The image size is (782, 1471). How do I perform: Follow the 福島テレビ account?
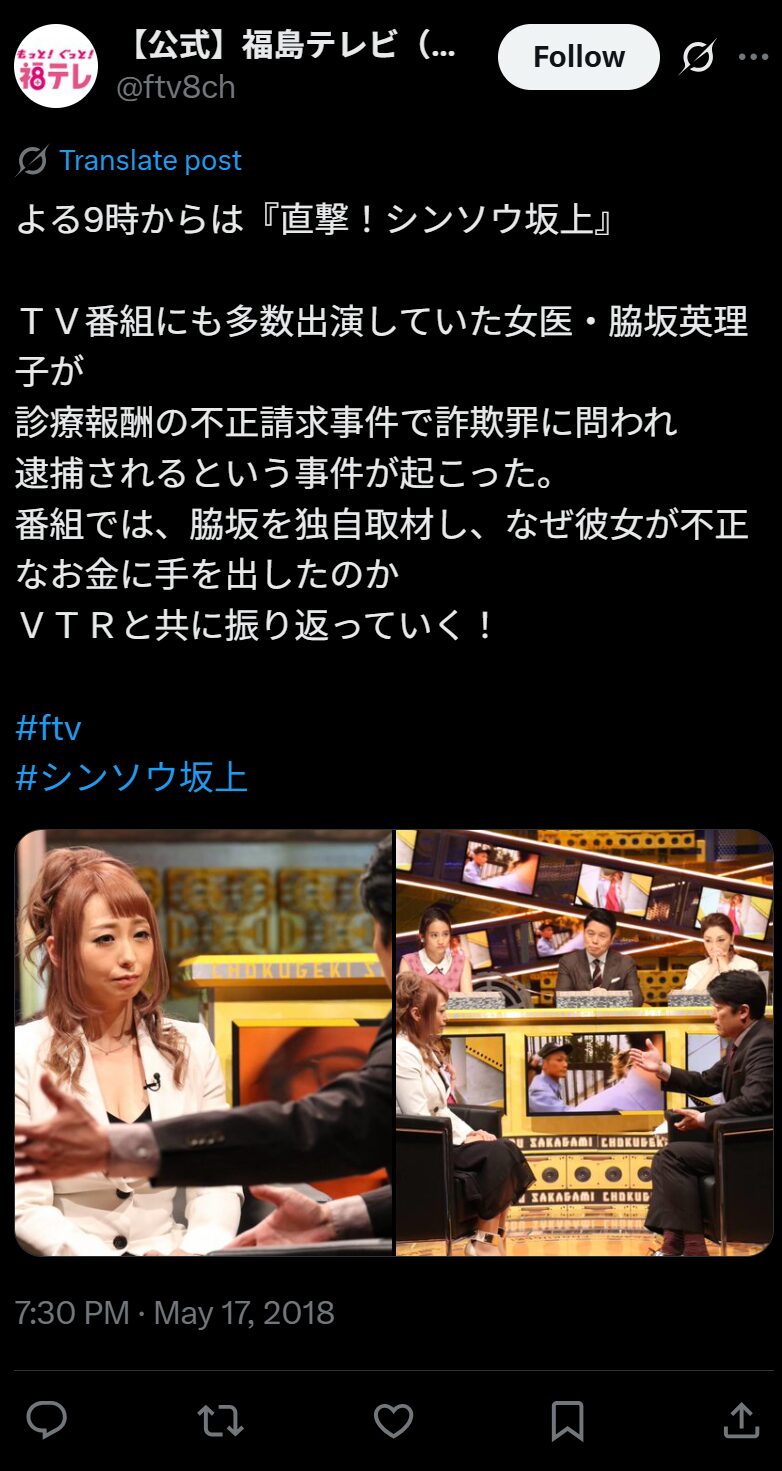(578, 57)
